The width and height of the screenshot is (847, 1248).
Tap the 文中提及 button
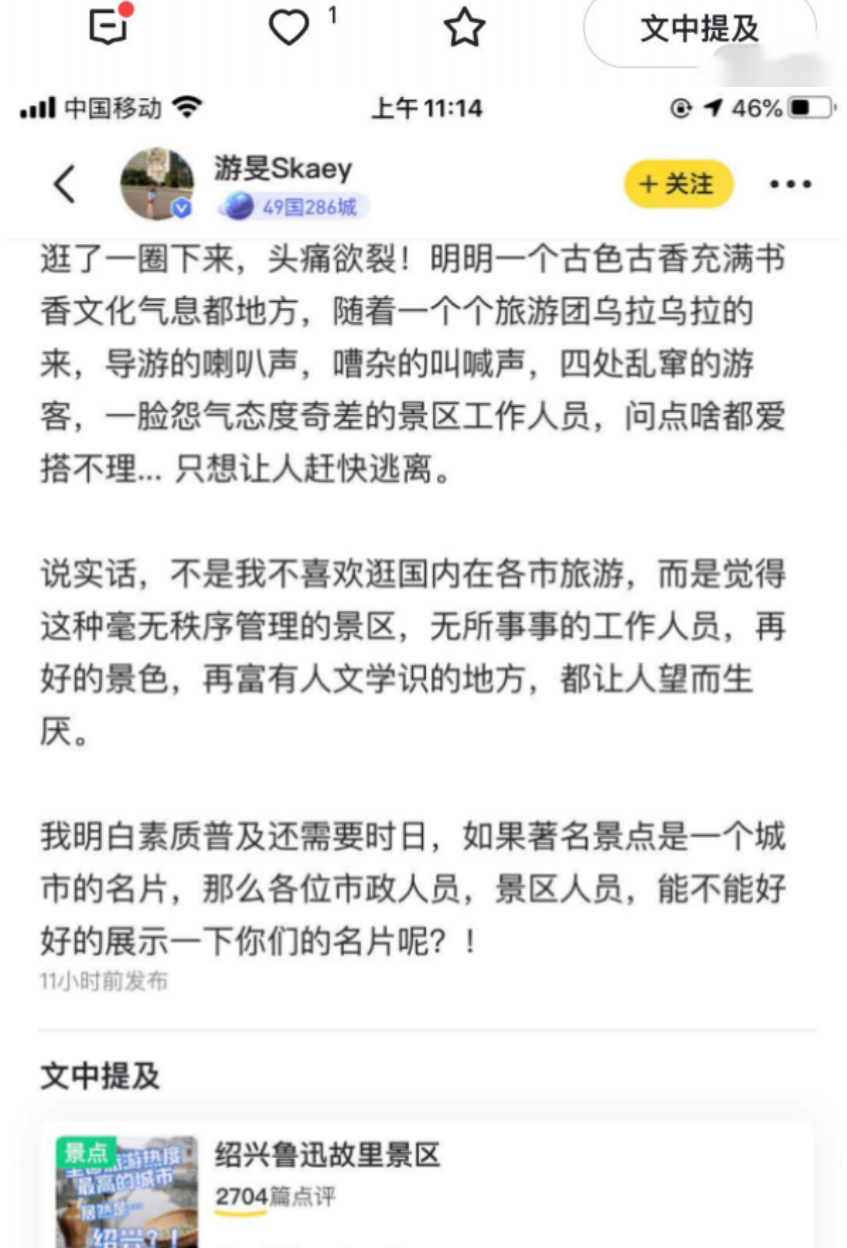click(x=700, y=30)
